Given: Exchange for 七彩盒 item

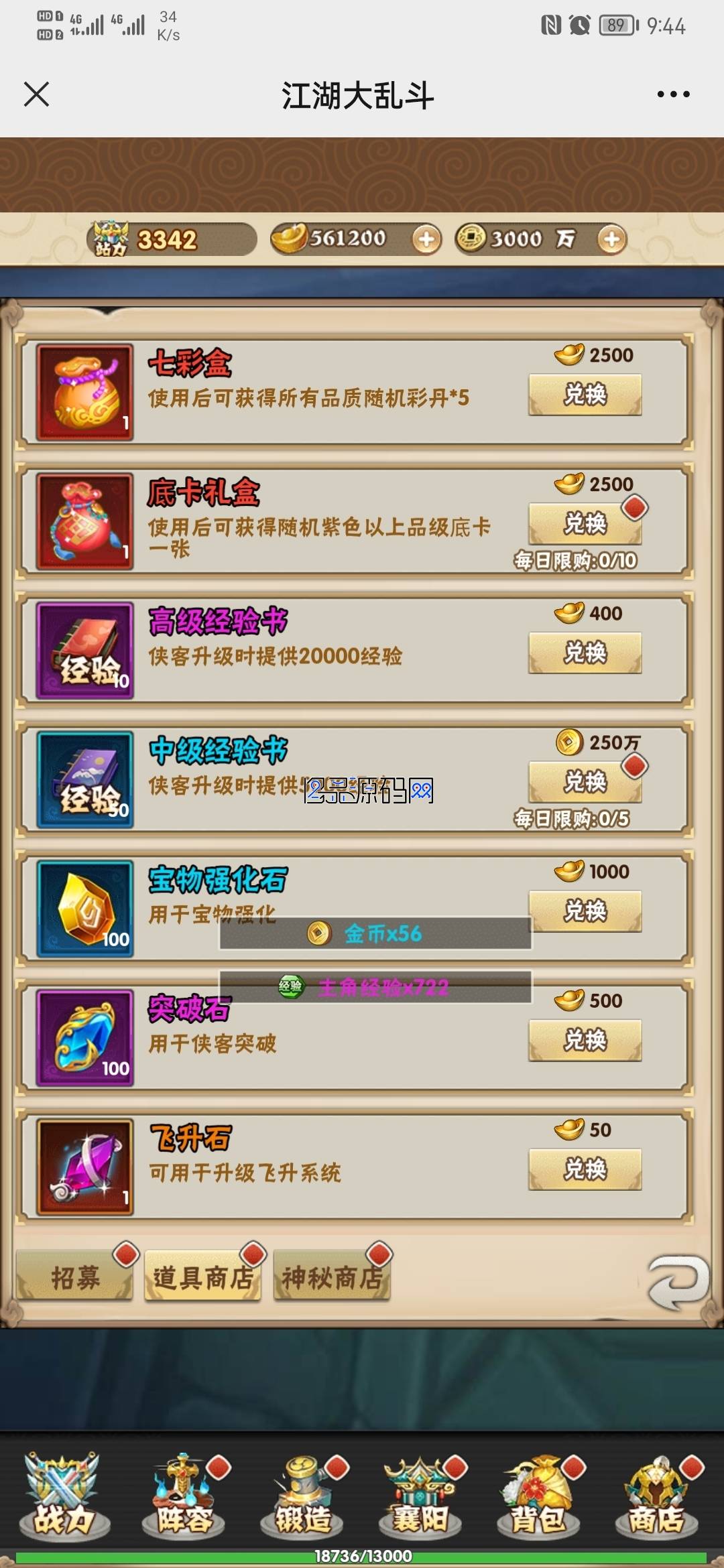Looking at the screenshot, I should click(x=585, y=395).
